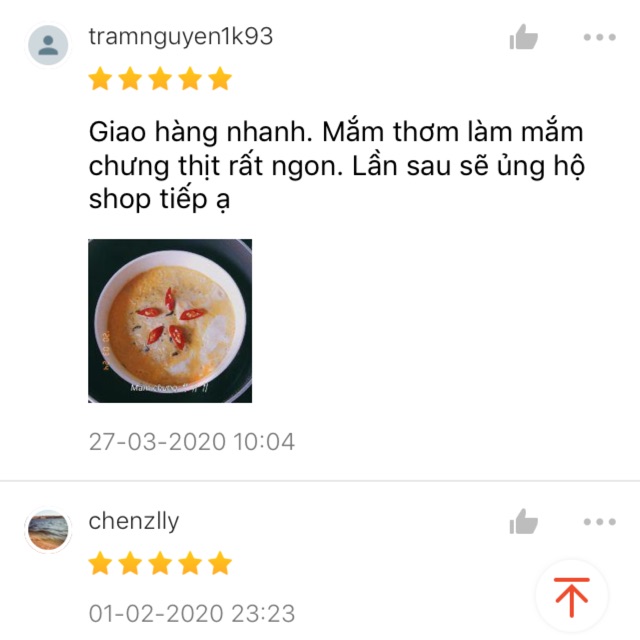Open more options on tramnguyen1k93's review
640x640 pixels.
(599, 38)
